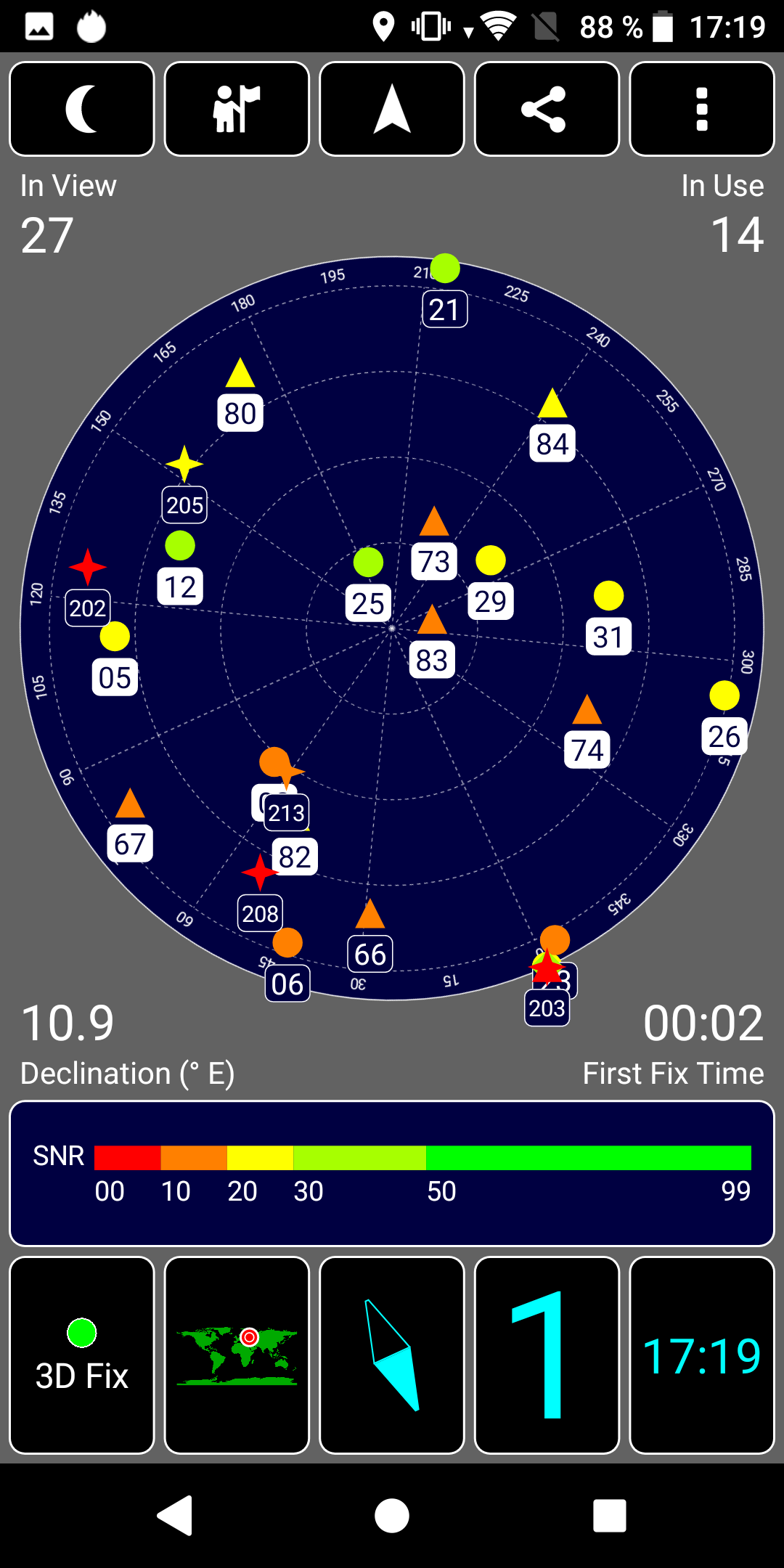Screen dimensions: 784x1568
Task: Select the 3D Fix status tile
Action: pyautogui.click(x=82, y=1355)
